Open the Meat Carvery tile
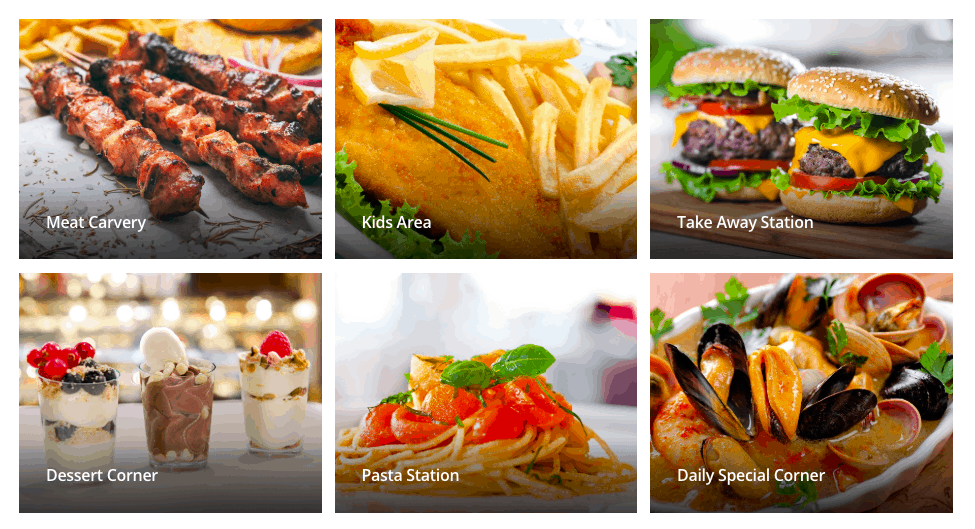This screenshot has height=529, width=975. tap(170, 139)
